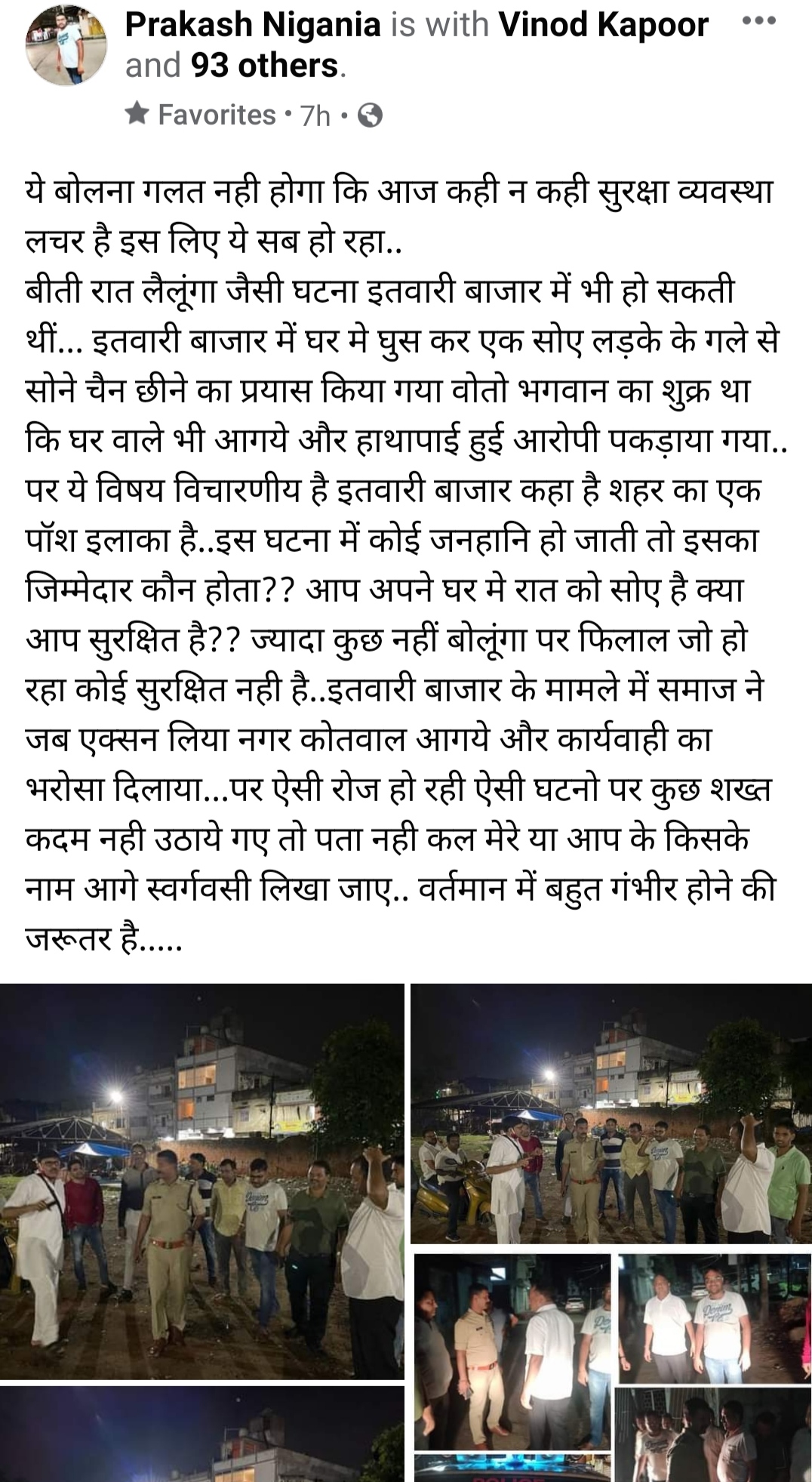Image resolution: width=812 pixels, height=1482 pixels.
Task: Open the large left photo of the group with the officer
Action: click(201, 1181)
